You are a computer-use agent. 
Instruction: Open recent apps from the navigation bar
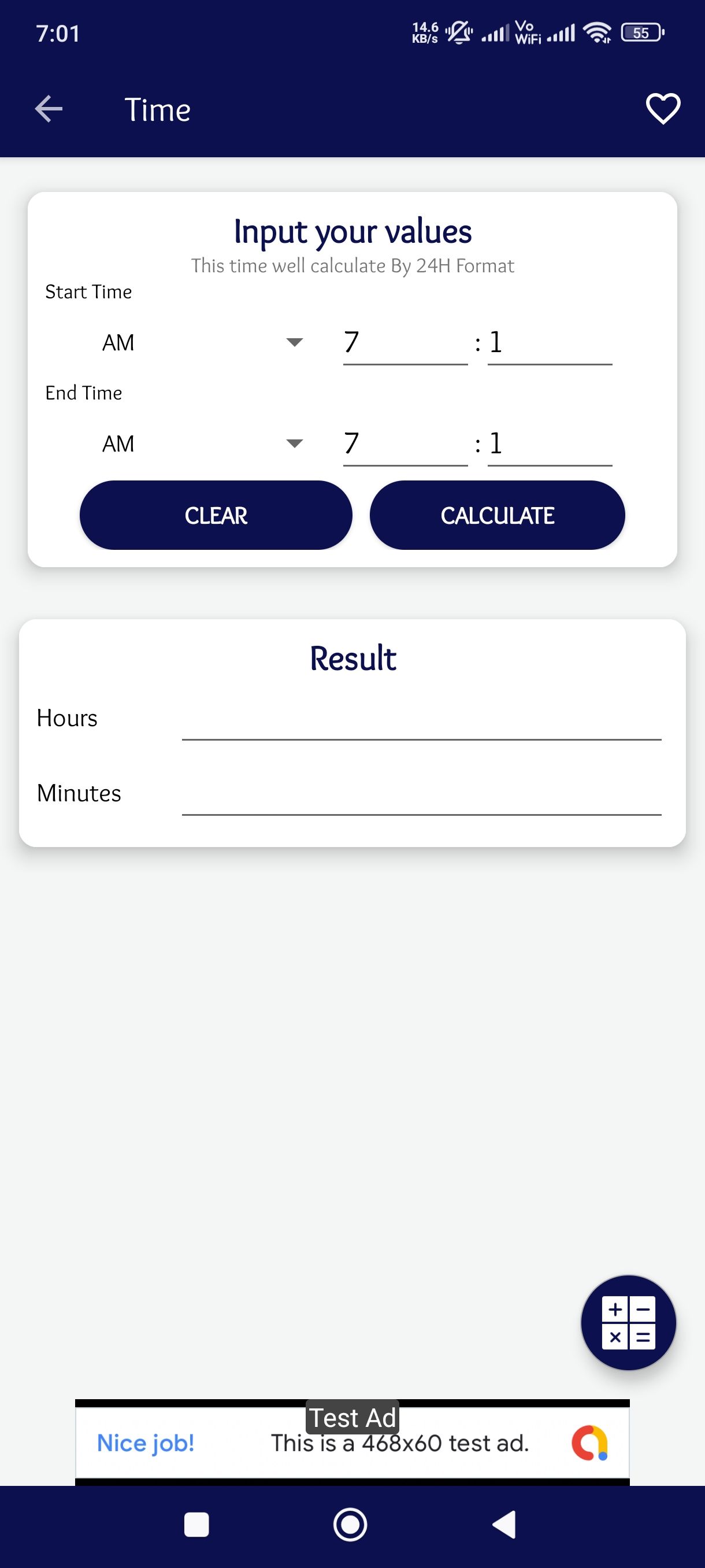196,1525
